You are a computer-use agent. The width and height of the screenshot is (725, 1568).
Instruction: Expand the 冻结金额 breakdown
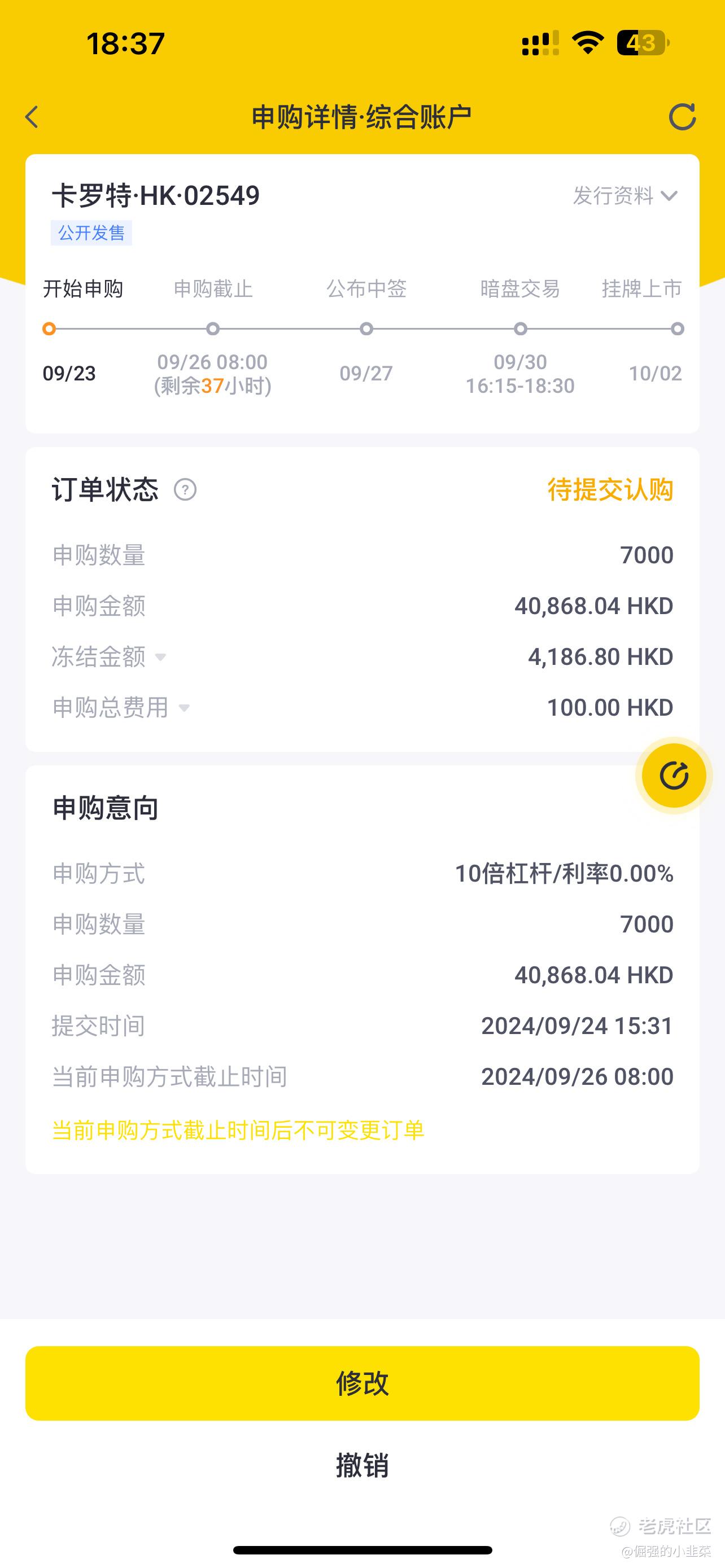[x=109, y=657]
